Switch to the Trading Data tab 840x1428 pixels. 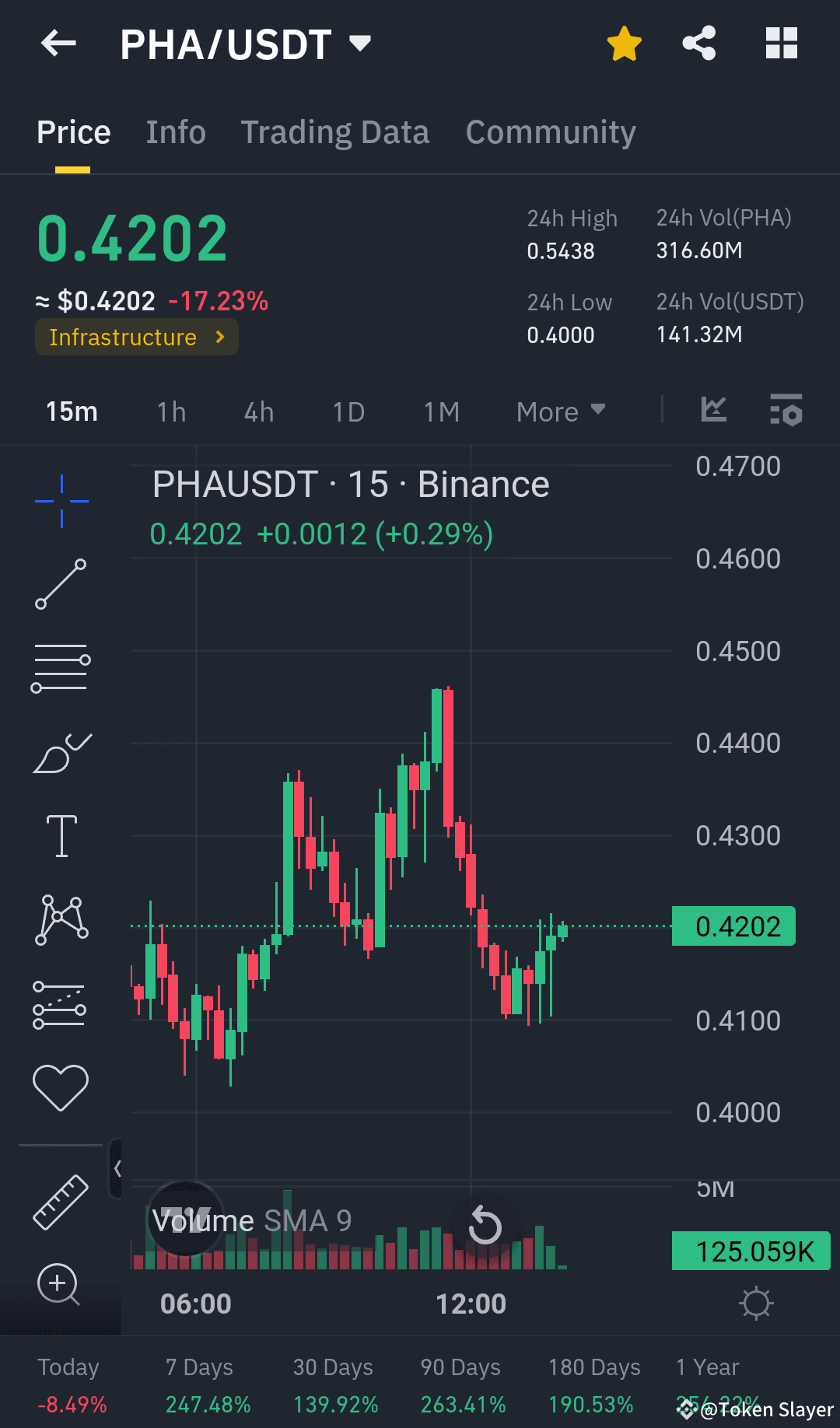click(x=335, y=131)
